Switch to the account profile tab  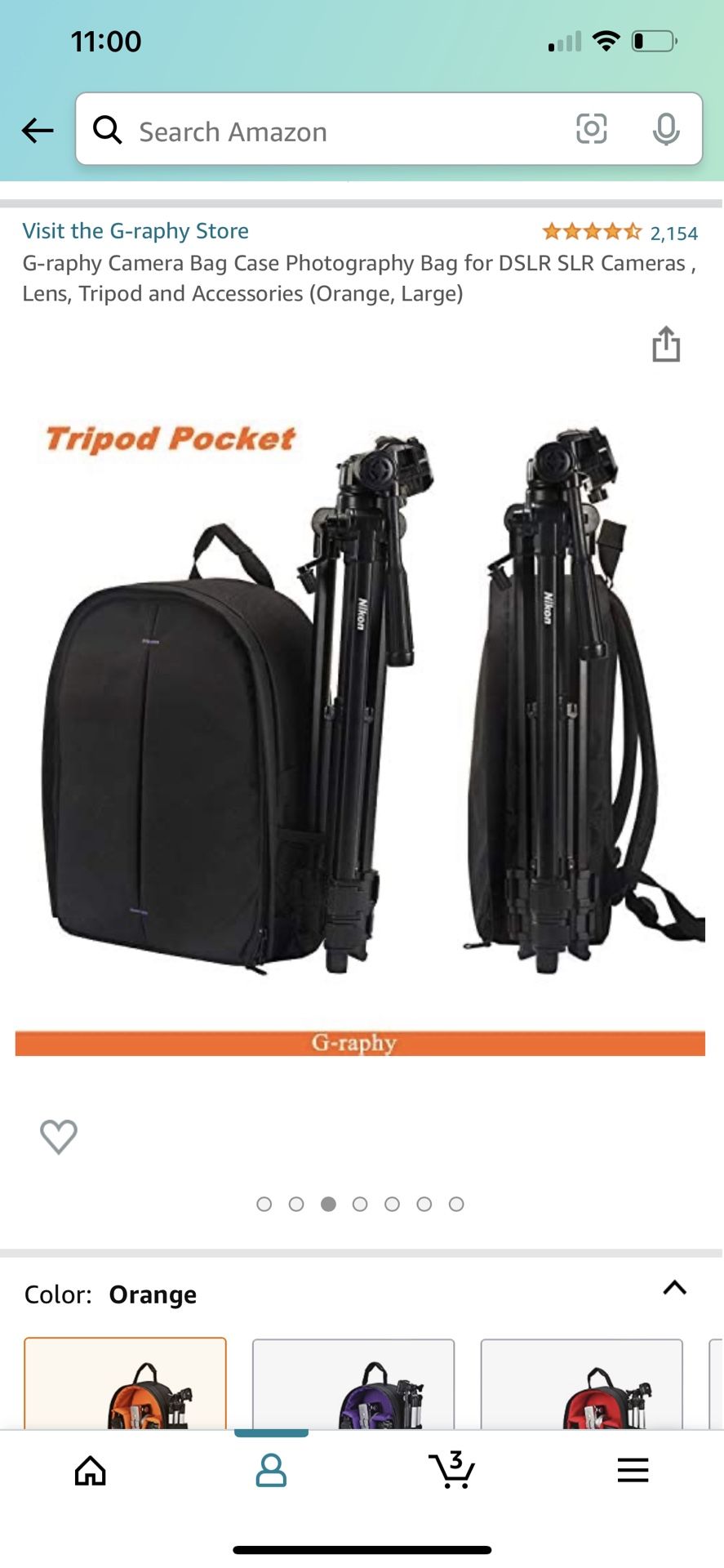point(271,1471)
